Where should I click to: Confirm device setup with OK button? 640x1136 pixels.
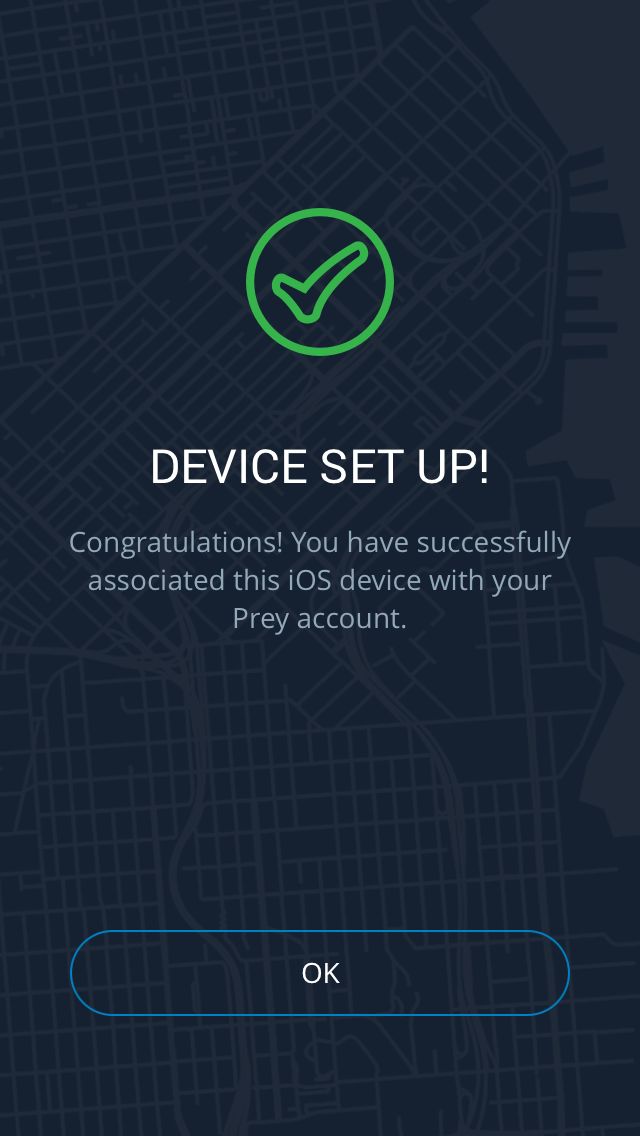click(x=320, y=973)
